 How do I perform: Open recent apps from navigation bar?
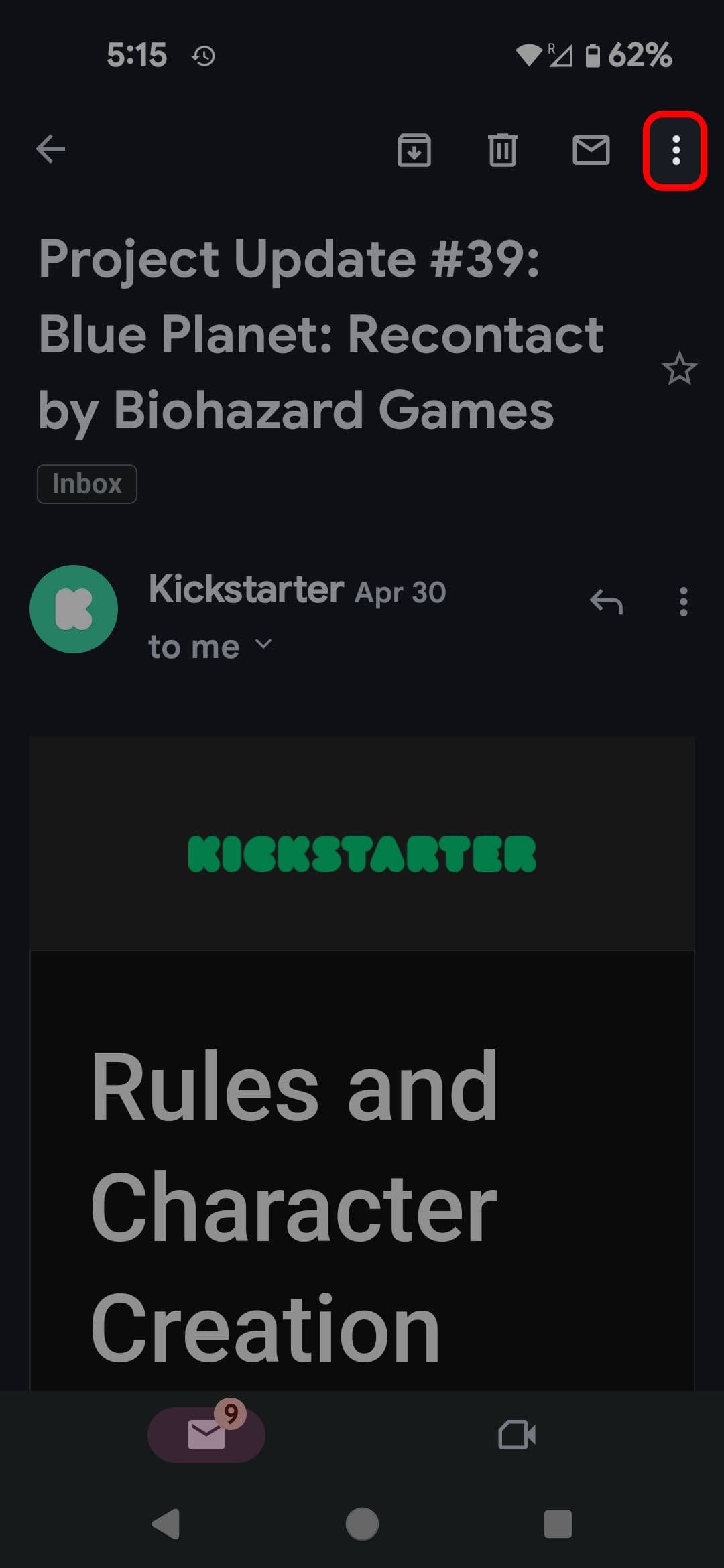pyautogui.click(x=558, y=1524)
